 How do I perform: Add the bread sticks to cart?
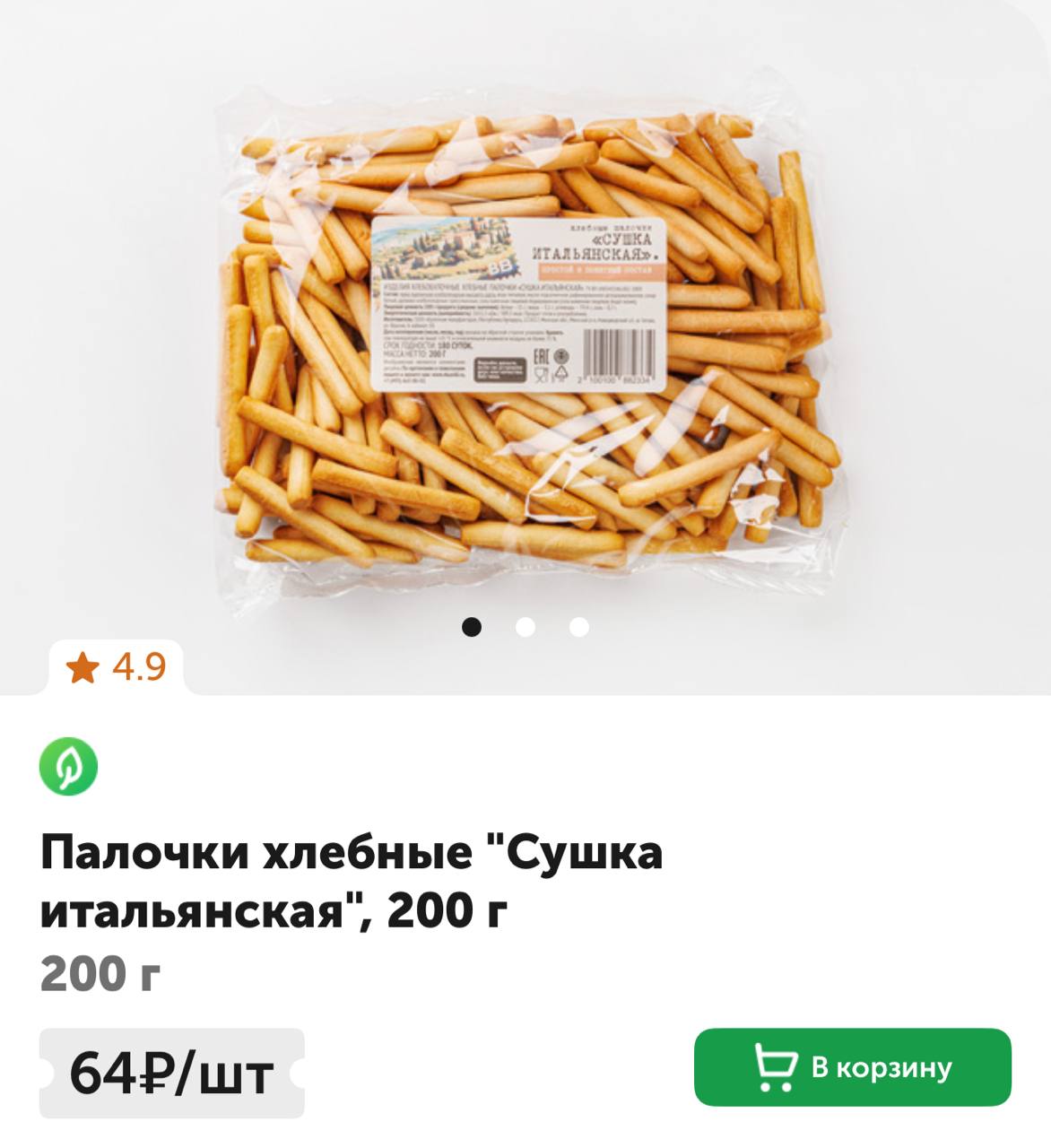point(852,1066)
